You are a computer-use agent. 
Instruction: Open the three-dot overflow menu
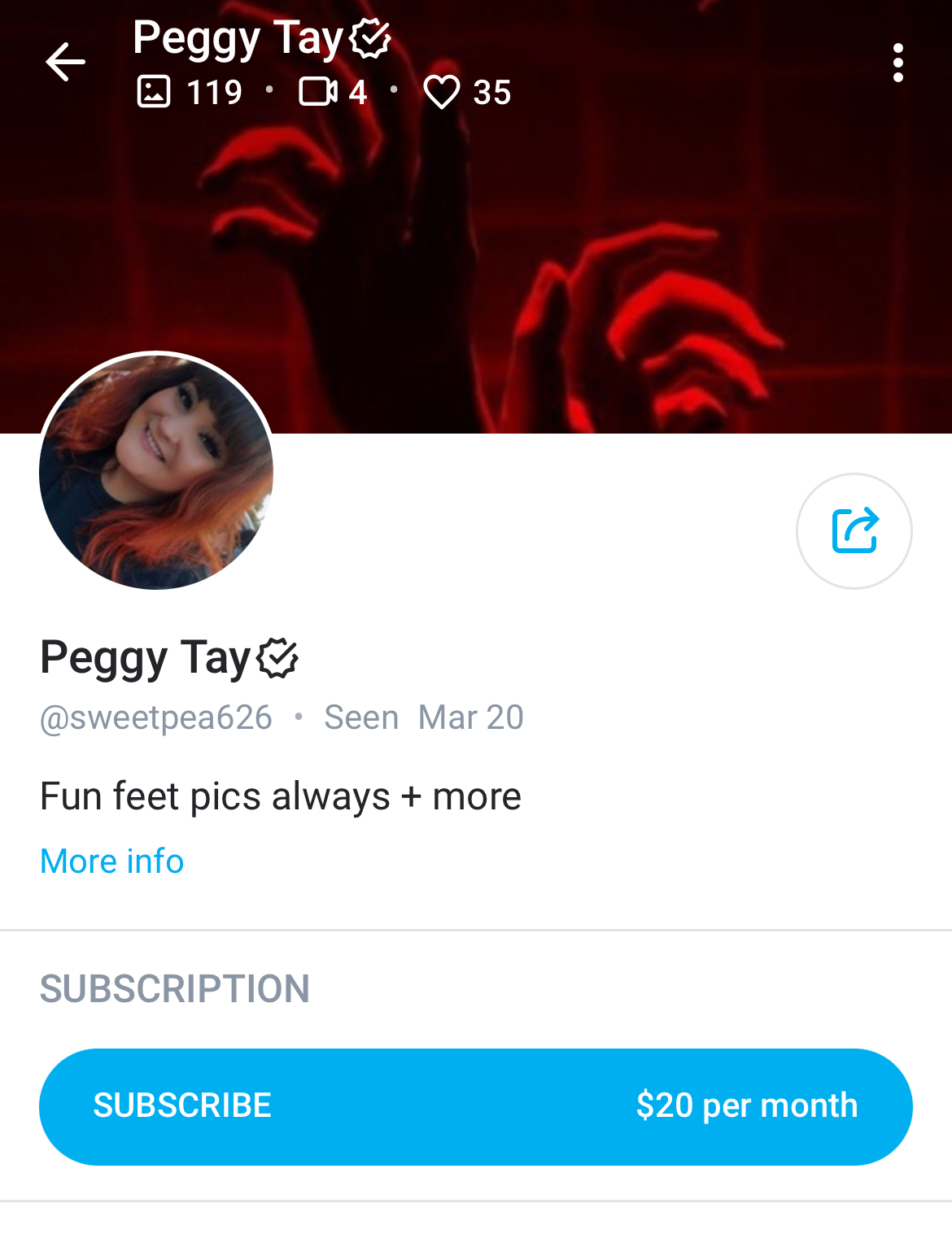pos(897,63)
